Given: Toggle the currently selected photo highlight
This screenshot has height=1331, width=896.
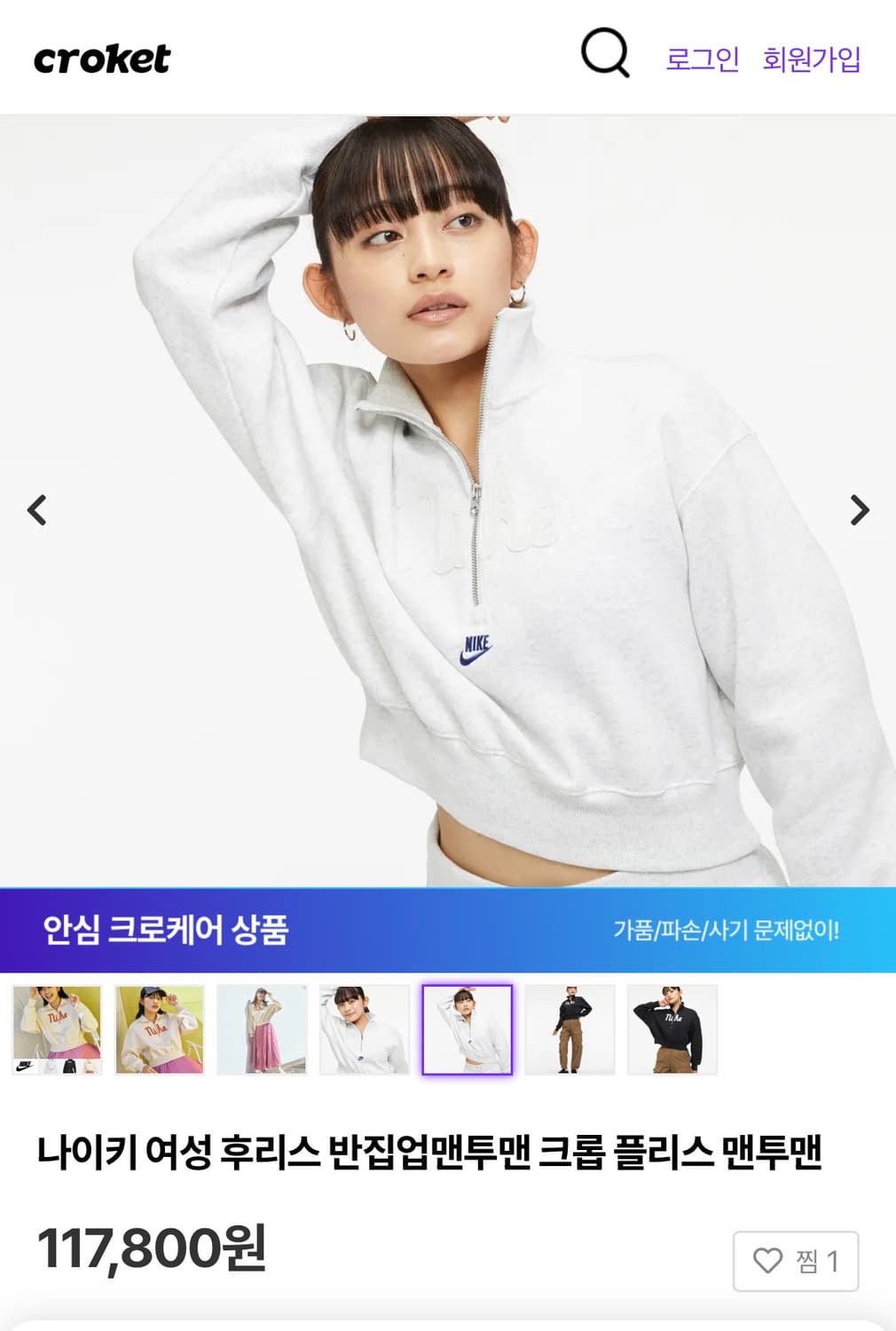Looking at the screenshot, I should pos(468,1028).
